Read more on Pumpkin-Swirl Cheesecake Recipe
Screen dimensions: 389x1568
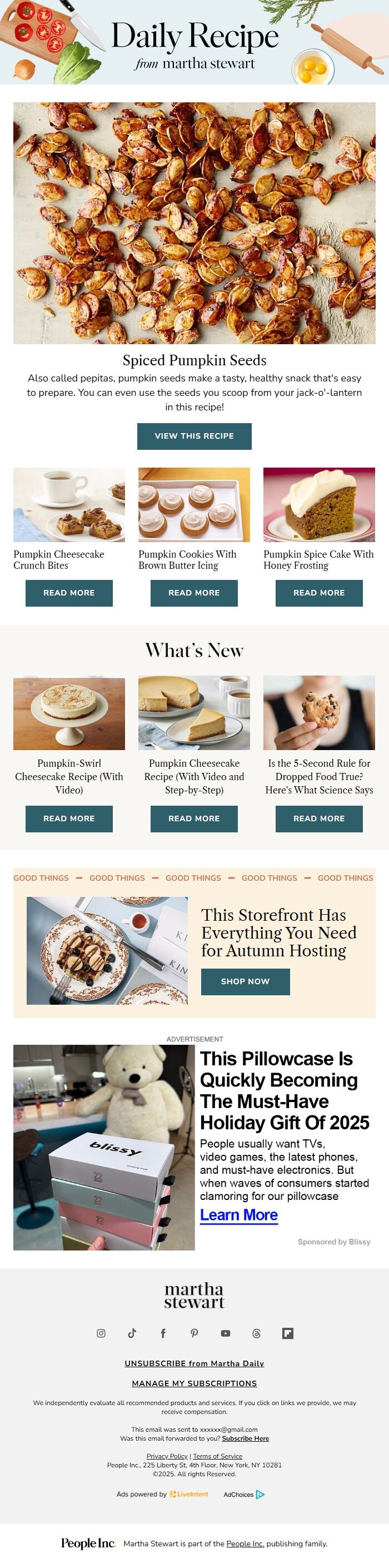69,818
